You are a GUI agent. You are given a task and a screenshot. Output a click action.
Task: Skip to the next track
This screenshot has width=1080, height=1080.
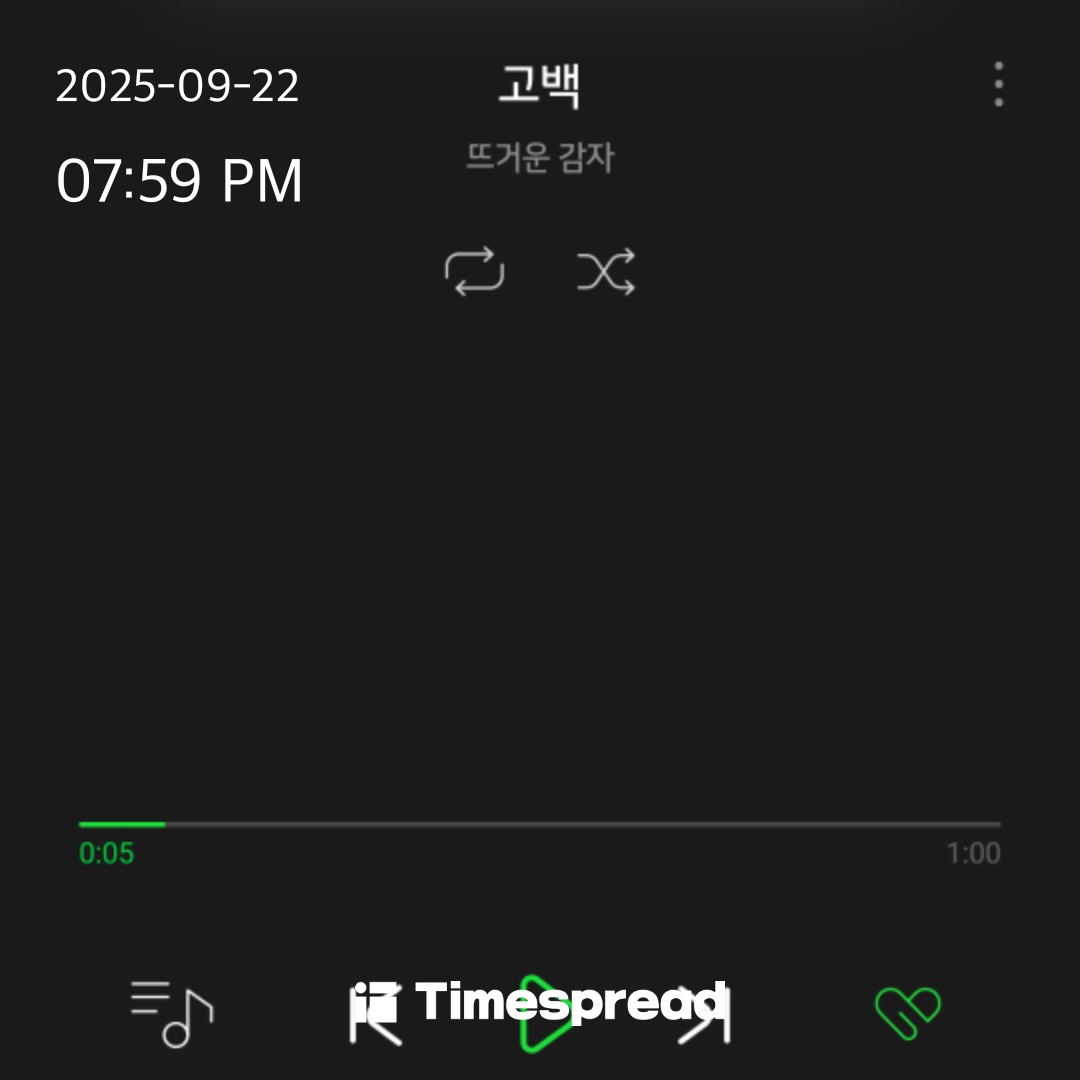[706, 1014]
